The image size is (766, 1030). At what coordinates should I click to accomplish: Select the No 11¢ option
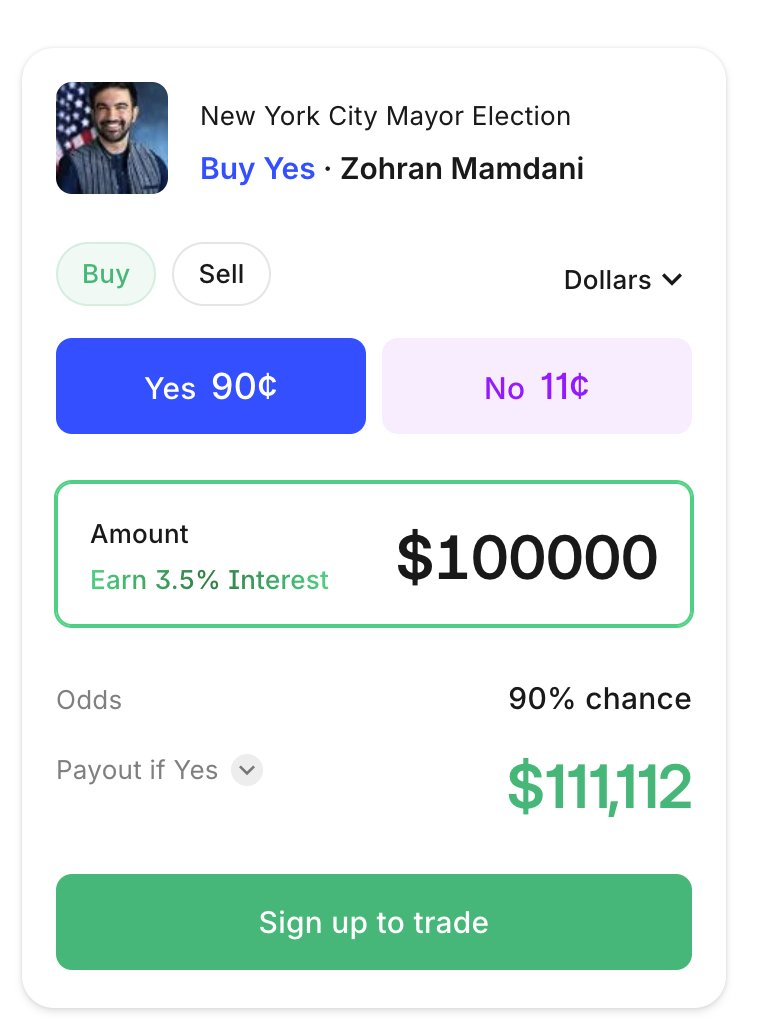(536, 386)
